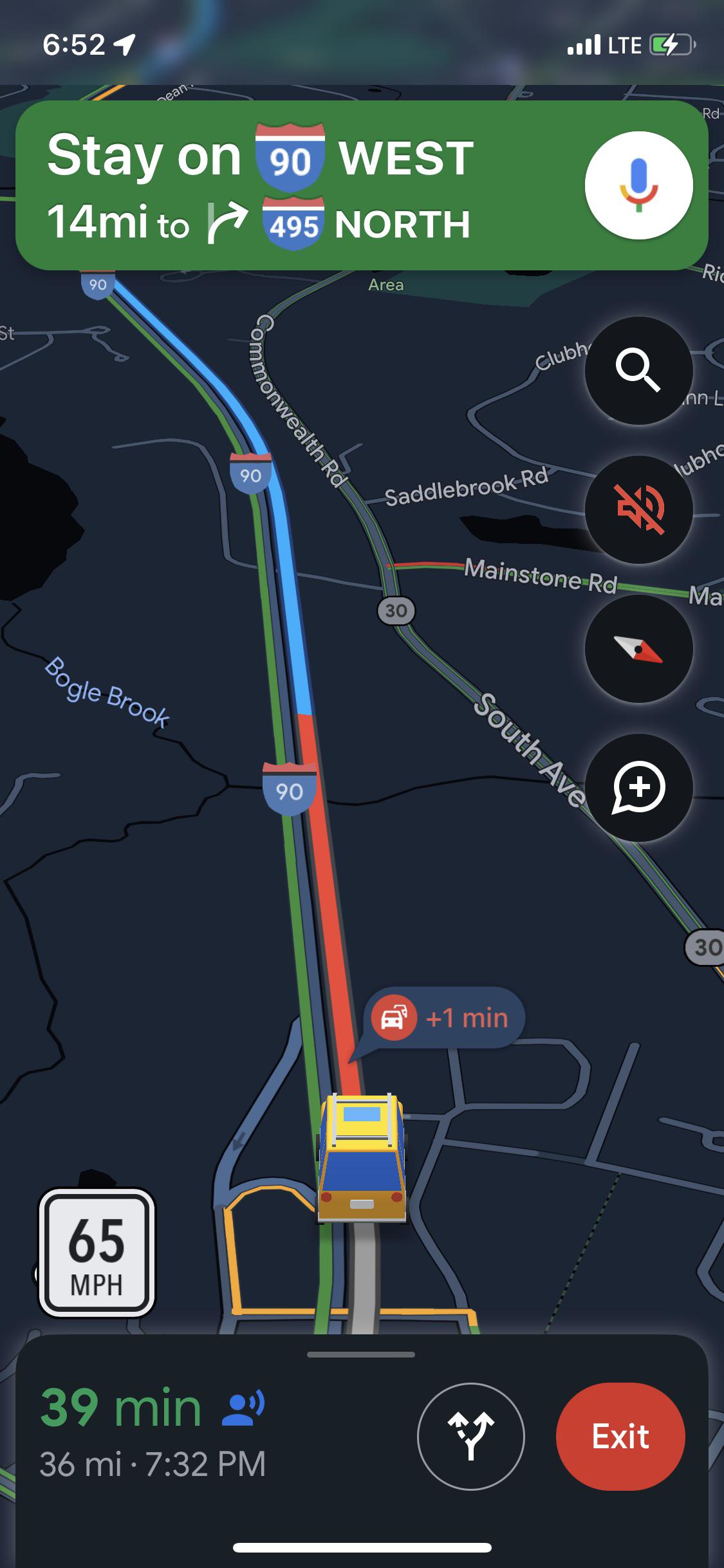
Task: Tap the compass to reorient map
Action: pyautogui.click(x=638, y=649)
